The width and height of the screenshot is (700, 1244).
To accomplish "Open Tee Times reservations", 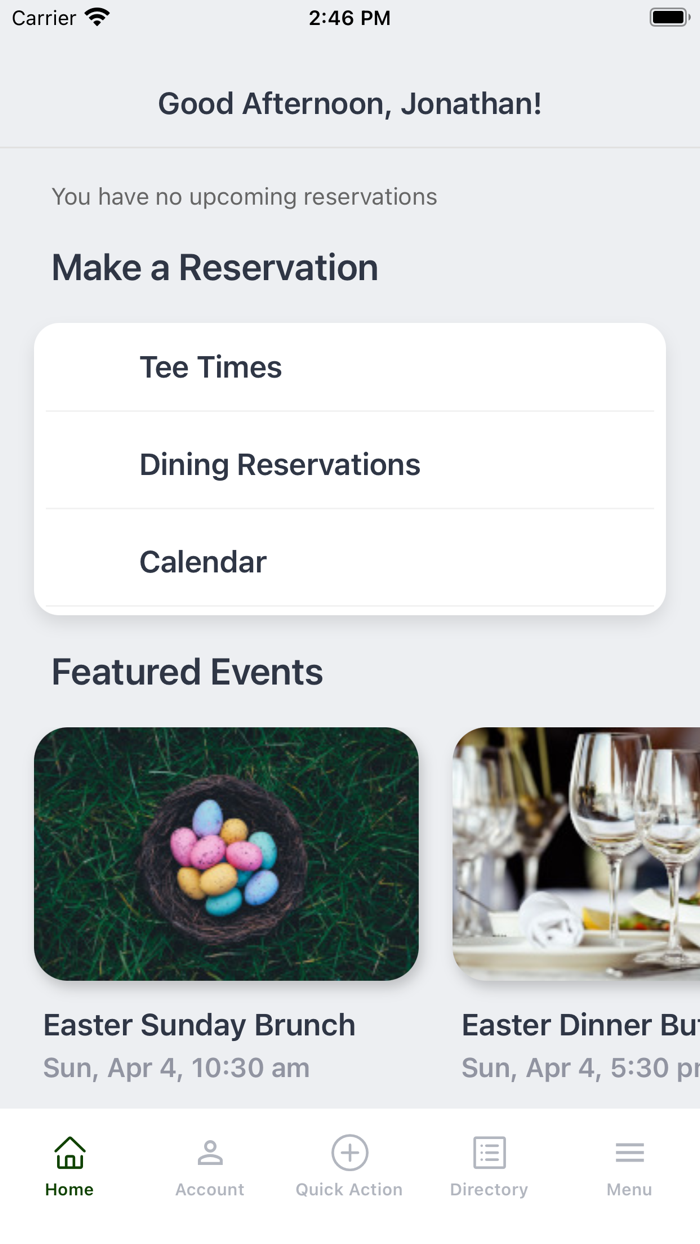I will pyautogui.click(x=350, y=367).
